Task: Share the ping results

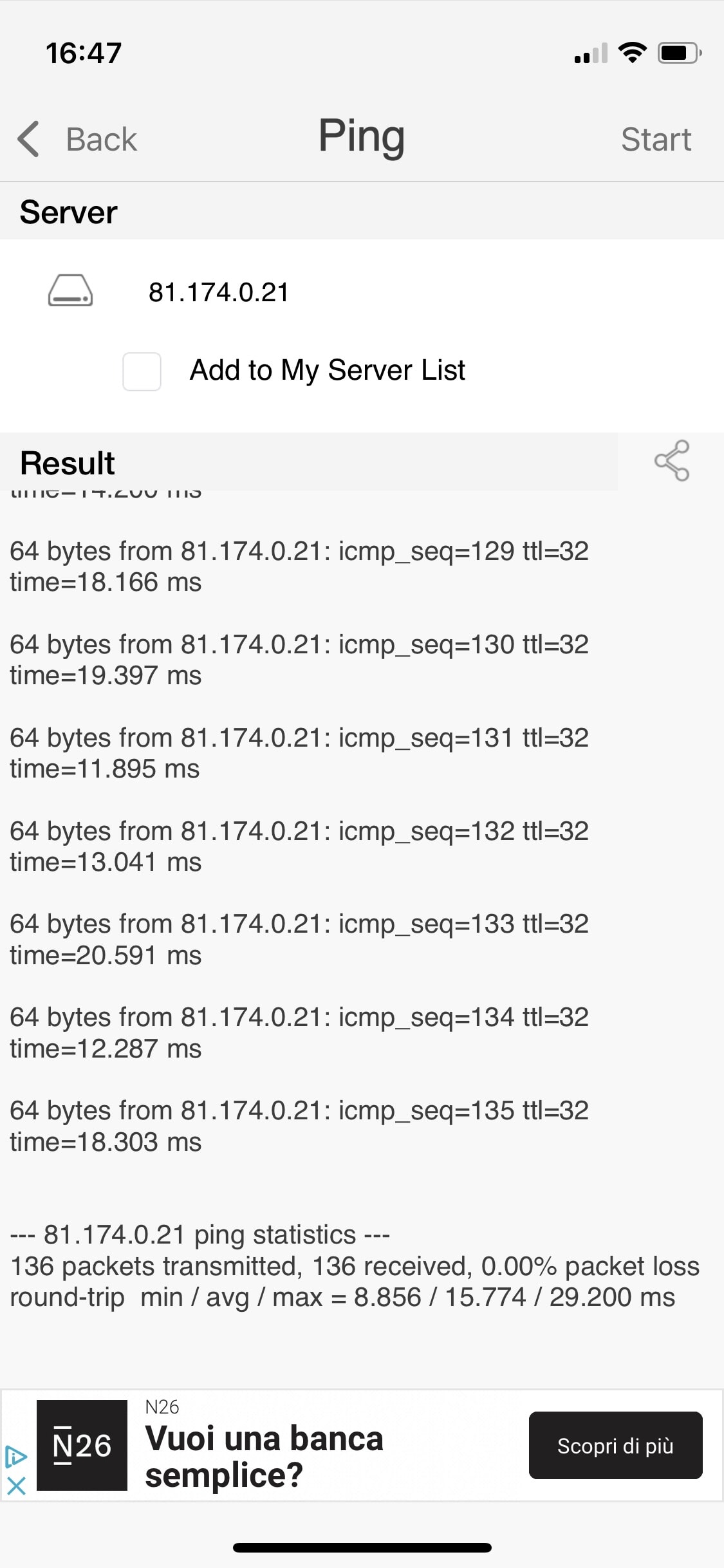Action: coord(672,461)
